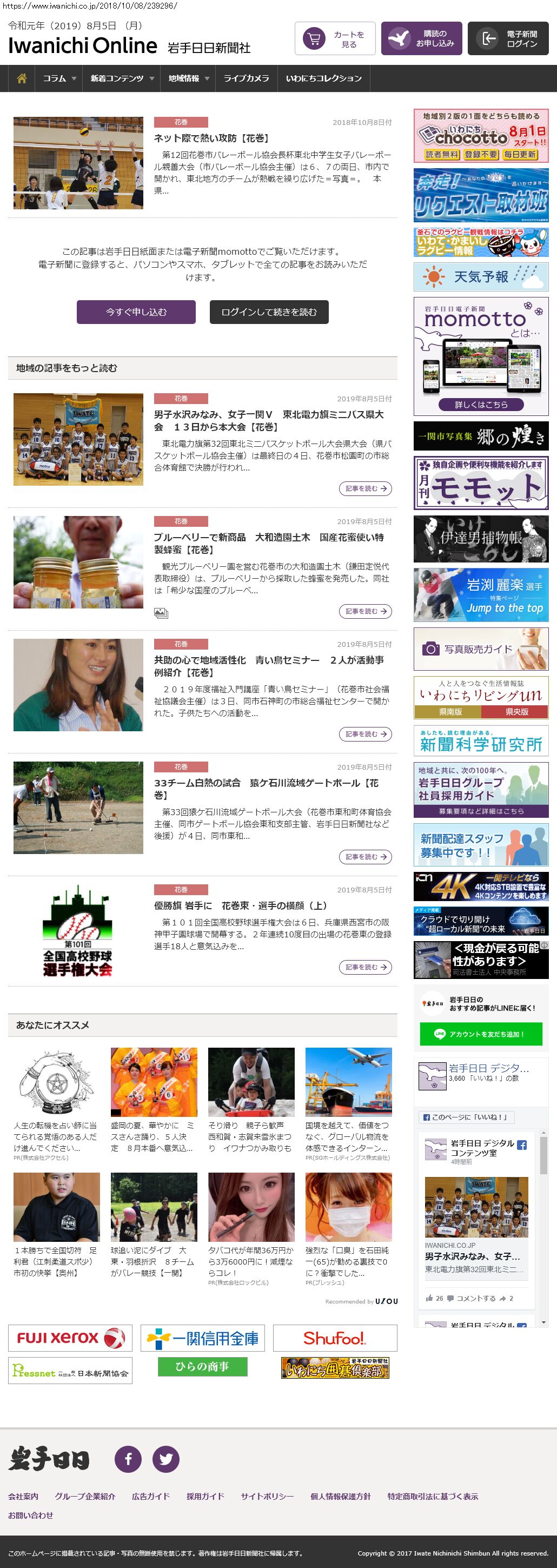Select ログインして続きを読む
Screen dimensions: 557x1568
coord(269,312)
